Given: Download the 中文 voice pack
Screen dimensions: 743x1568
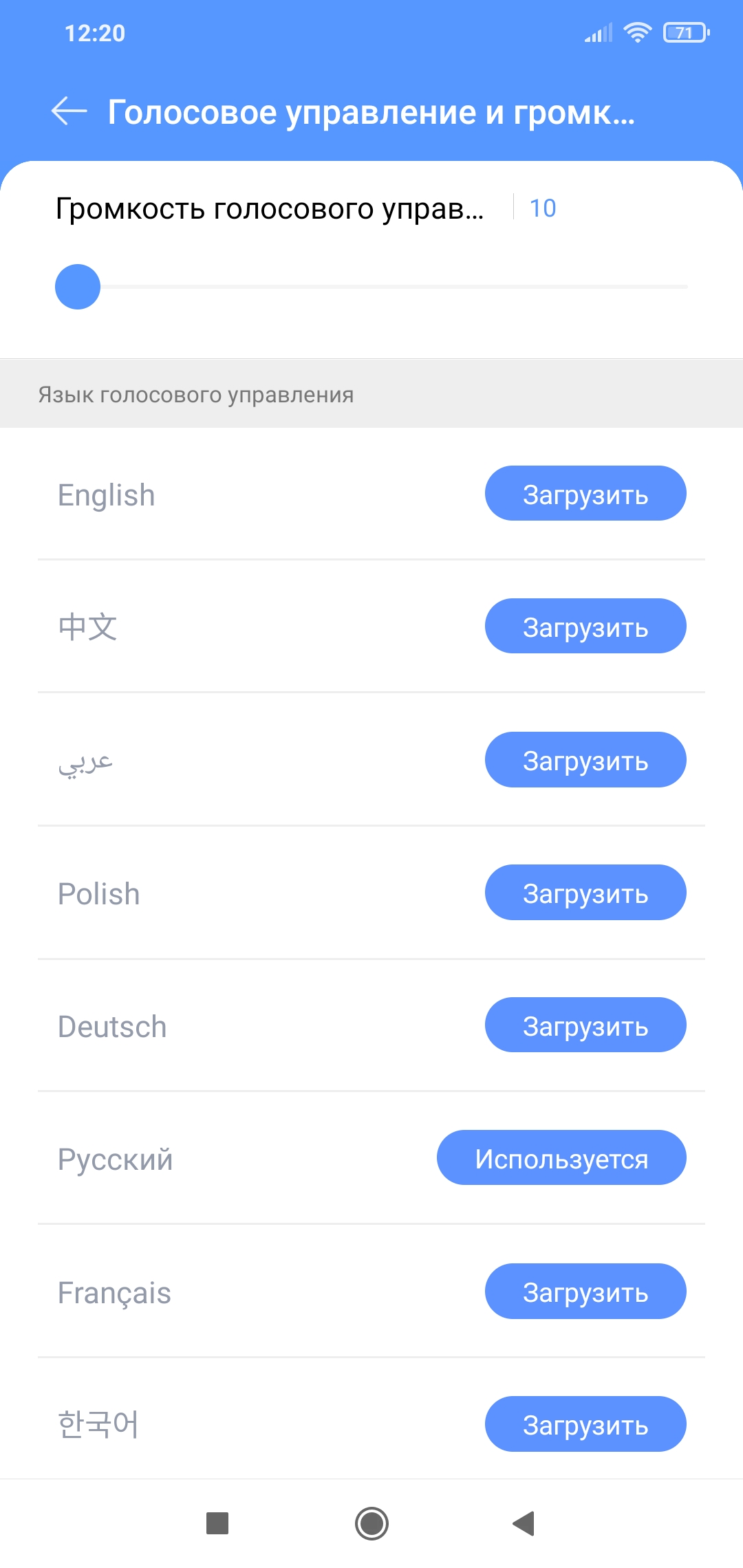Looking at the screenshot, I should tap(585, 627).
